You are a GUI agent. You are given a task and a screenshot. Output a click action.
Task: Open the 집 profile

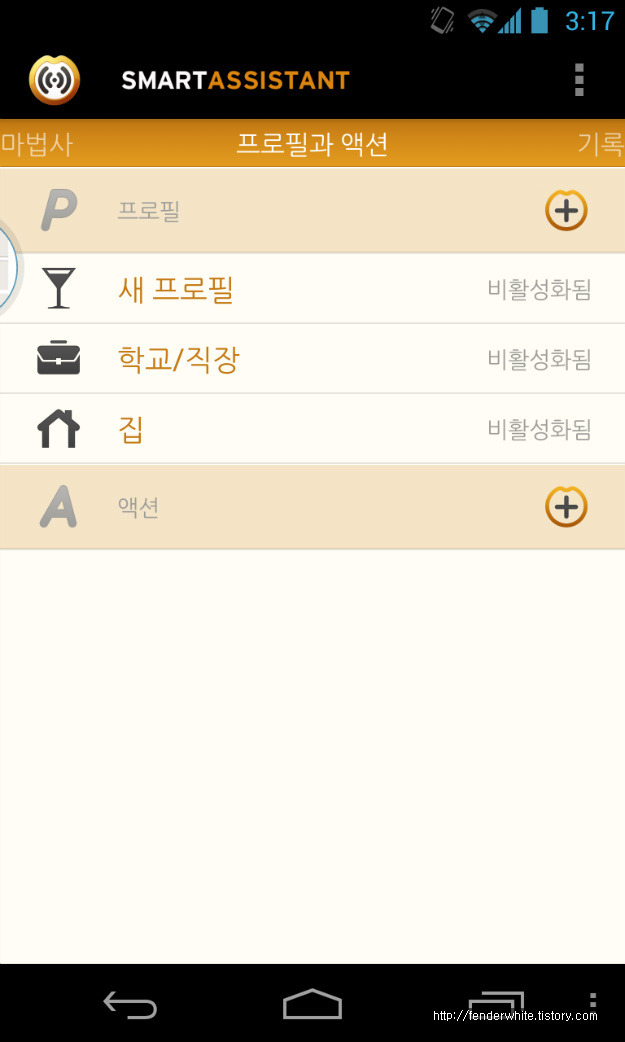click(312, 429)
